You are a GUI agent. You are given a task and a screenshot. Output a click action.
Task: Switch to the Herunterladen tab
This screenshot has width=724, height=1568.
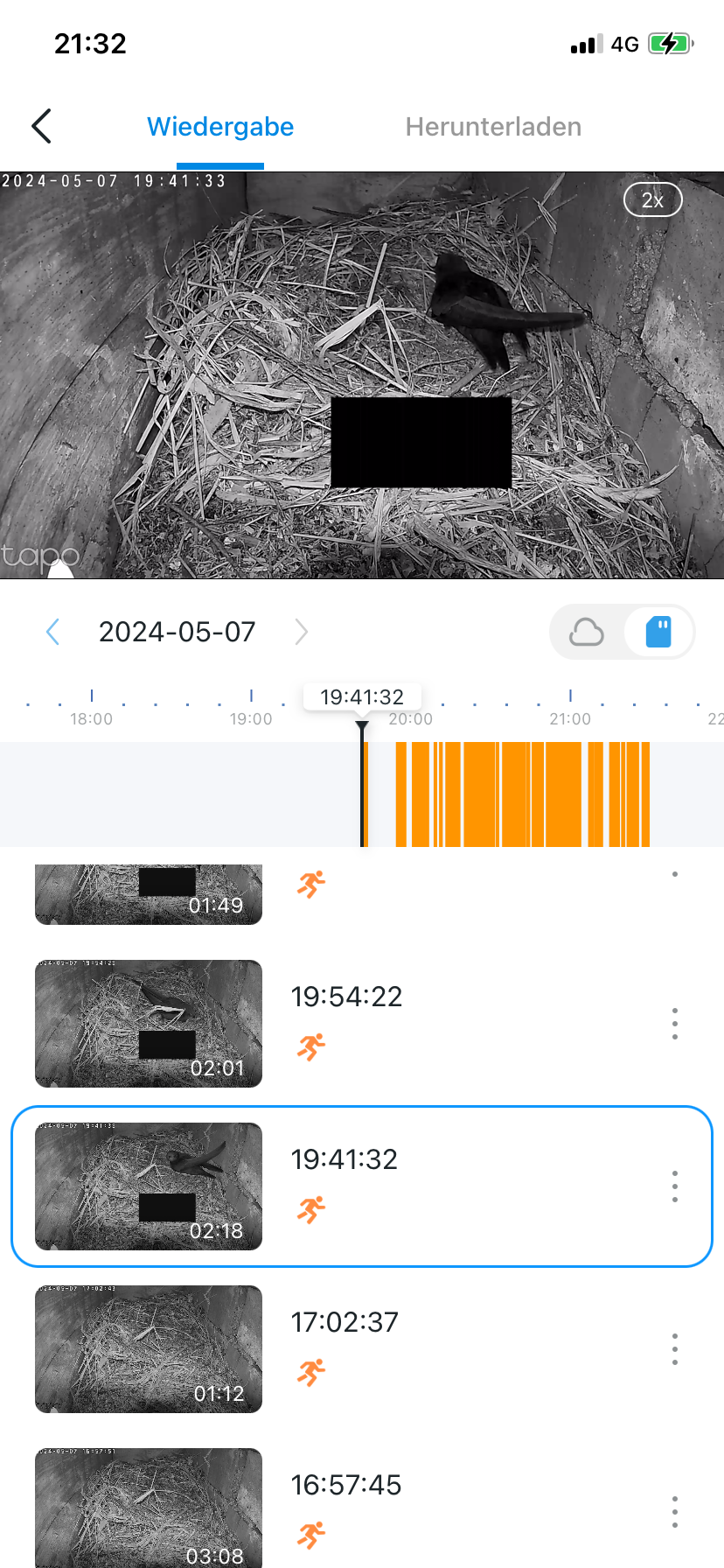tap(493, 127)
